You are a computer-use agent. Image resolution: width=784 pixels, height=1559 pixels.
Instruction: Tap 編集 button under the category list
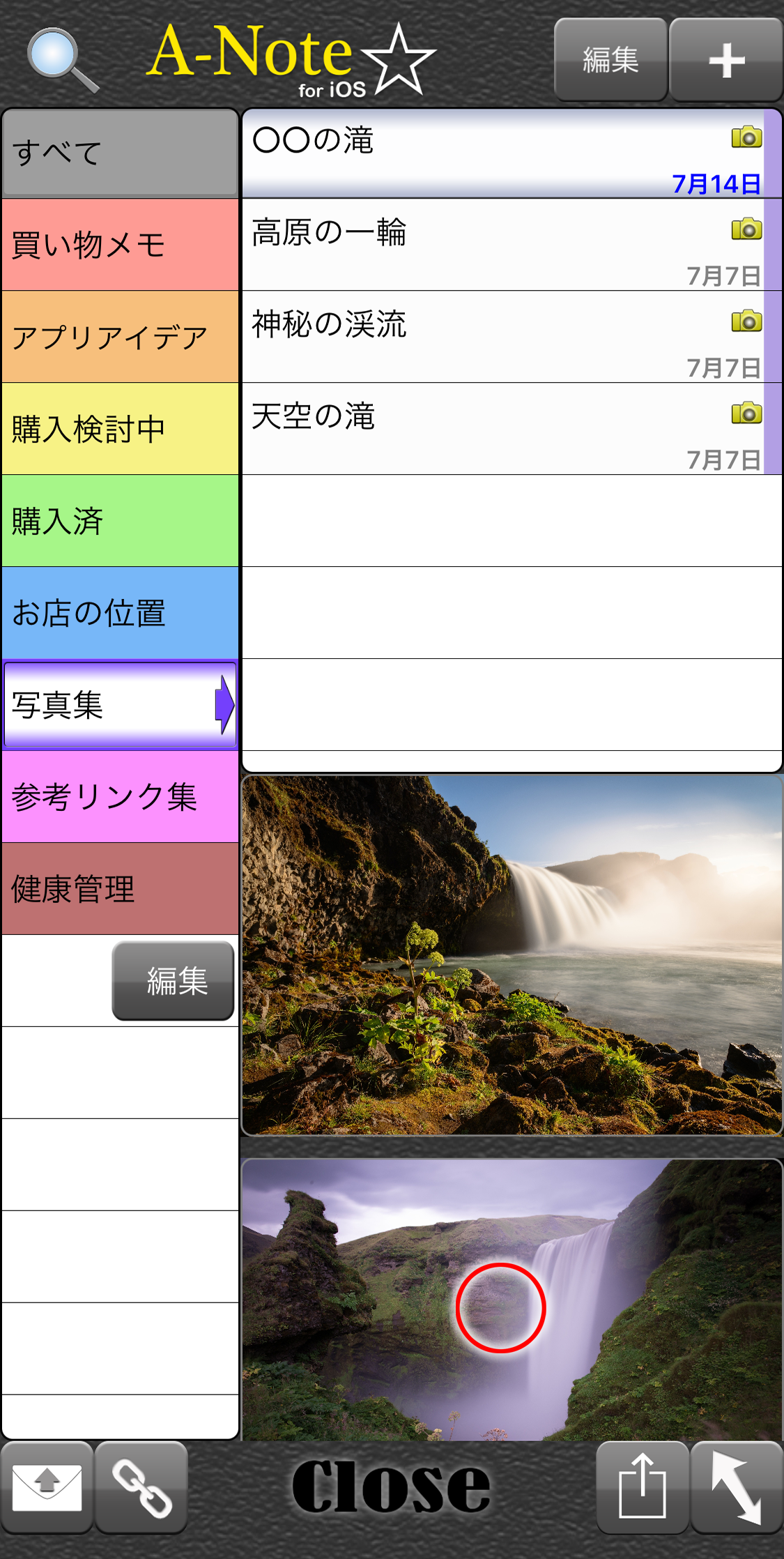173,980
